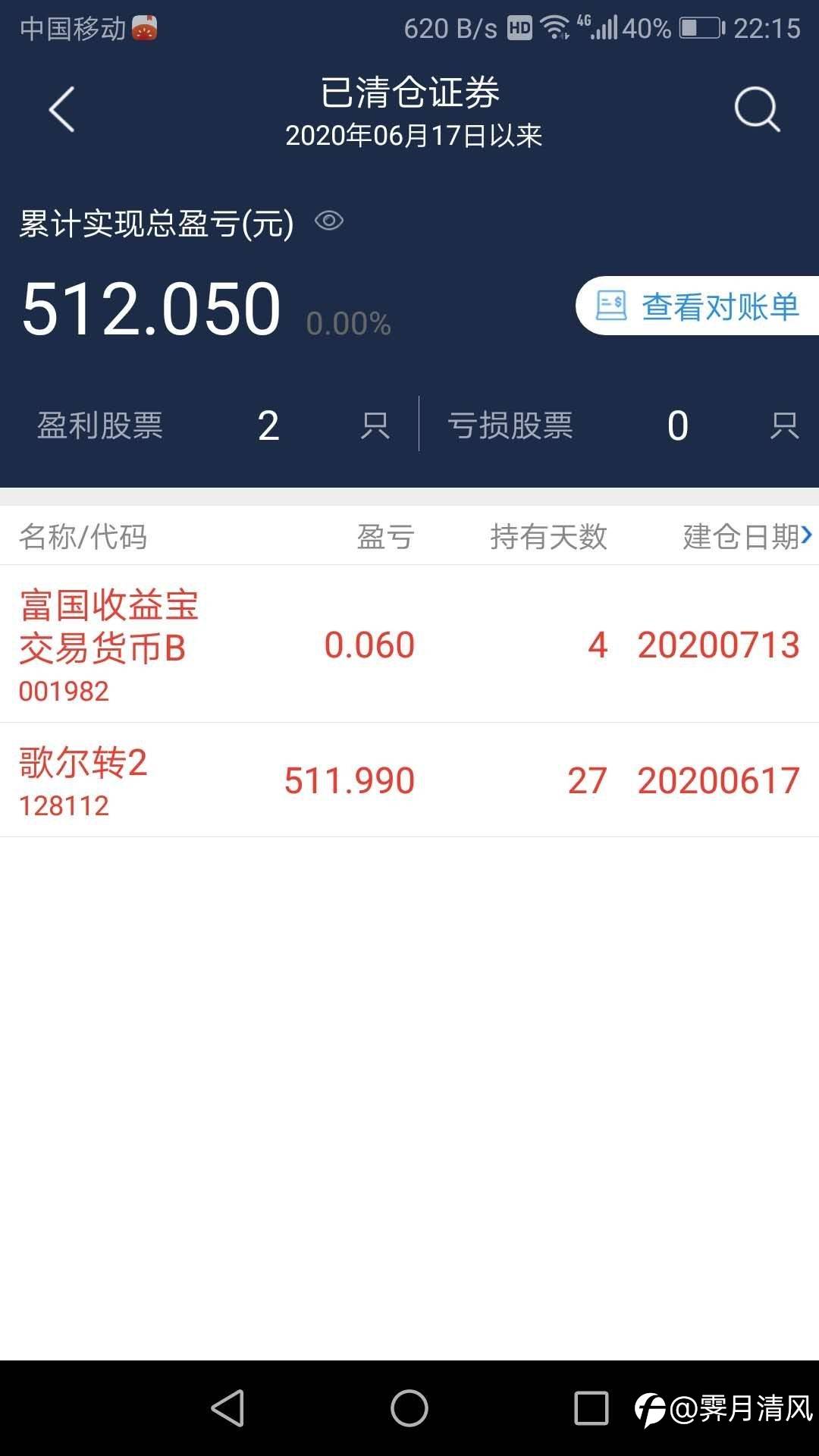Go back using the top-left arrow
Screen dimensions: 819x1456
tap(62, 109)
